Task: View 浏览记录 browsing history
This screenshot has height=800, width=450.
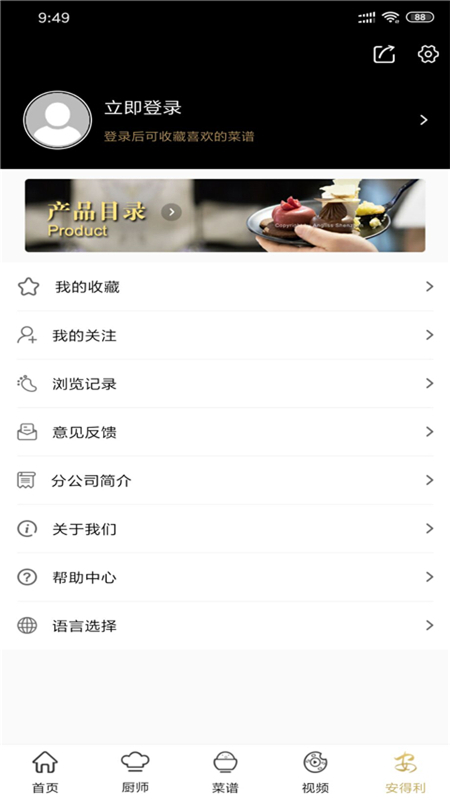Action: coord(225,384)
